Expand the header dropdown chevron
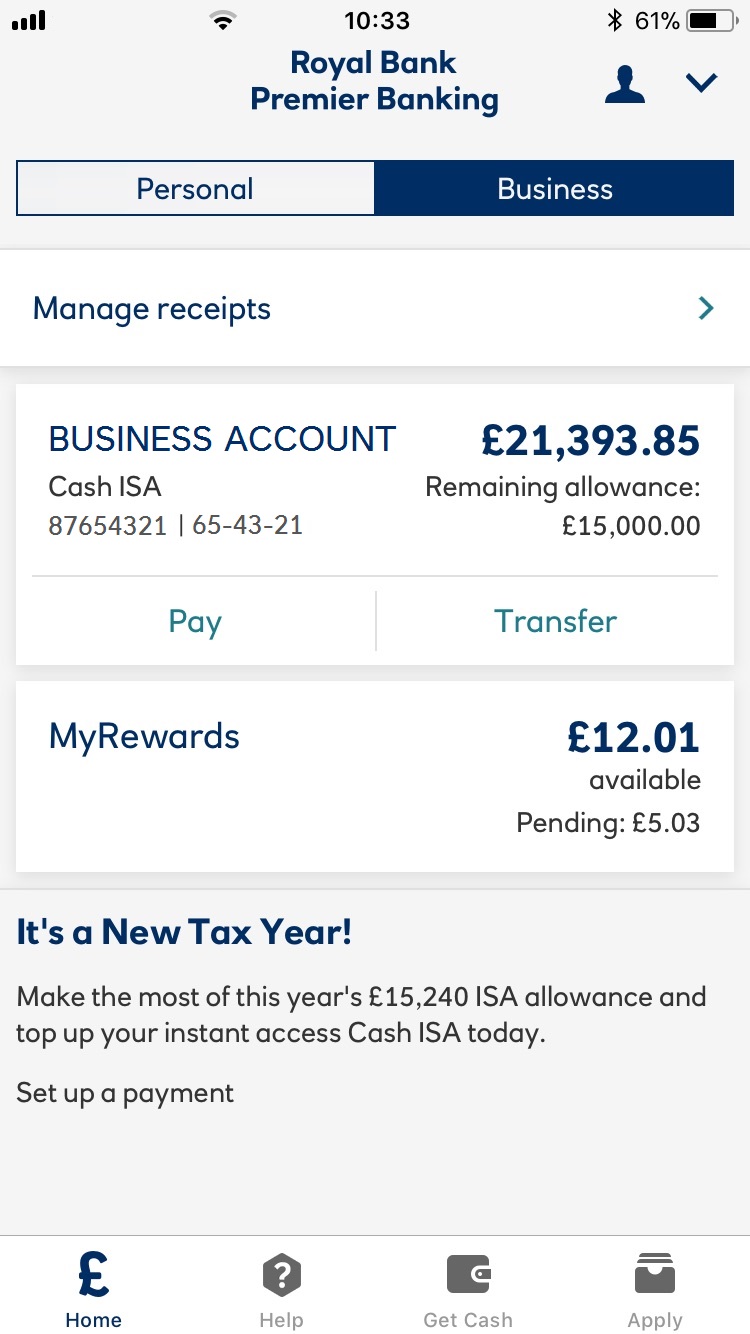750x1334 pixels. [702, 84]
